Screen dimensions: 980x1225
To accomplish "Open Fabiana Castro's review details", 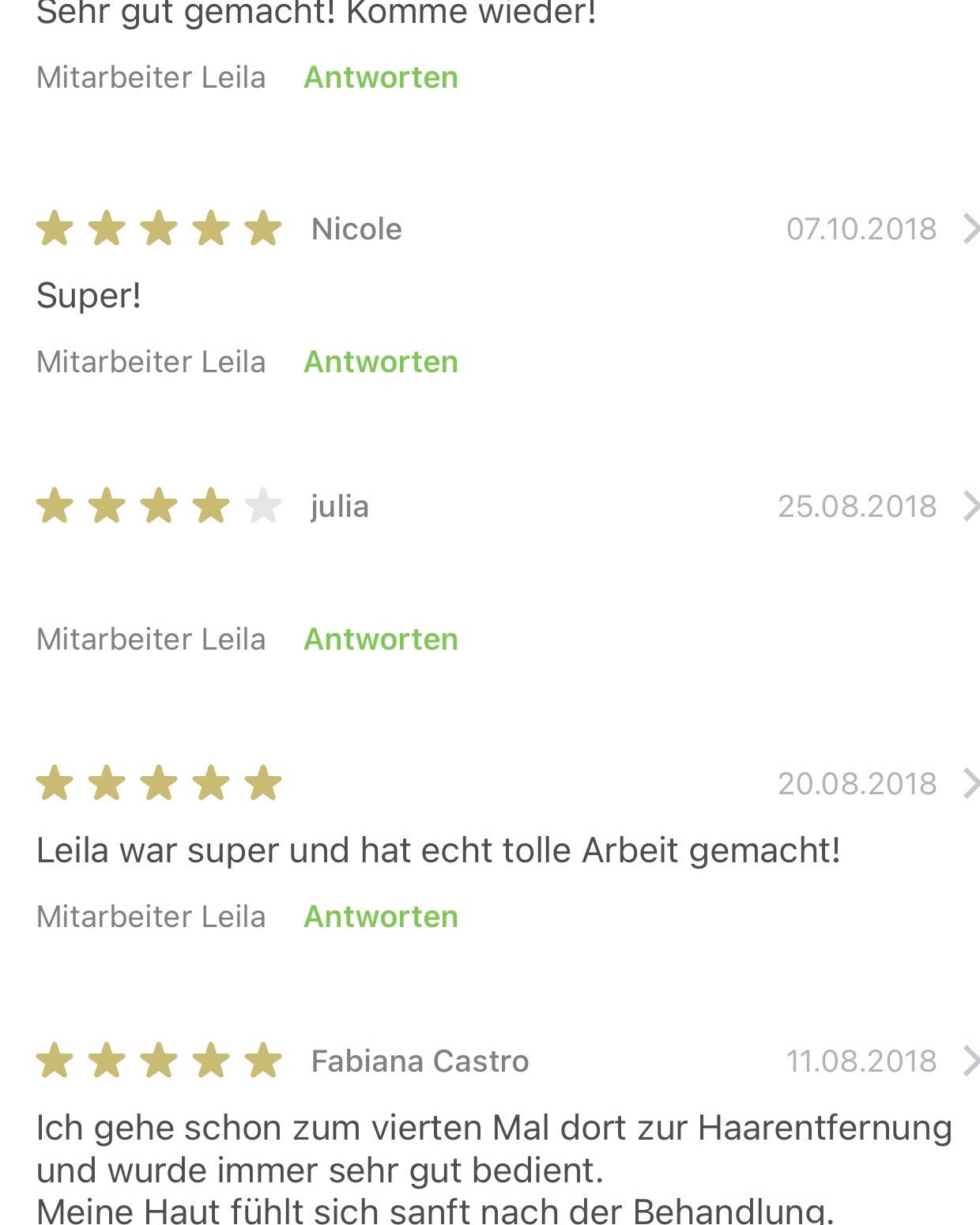I will [x=970, y=1061].
